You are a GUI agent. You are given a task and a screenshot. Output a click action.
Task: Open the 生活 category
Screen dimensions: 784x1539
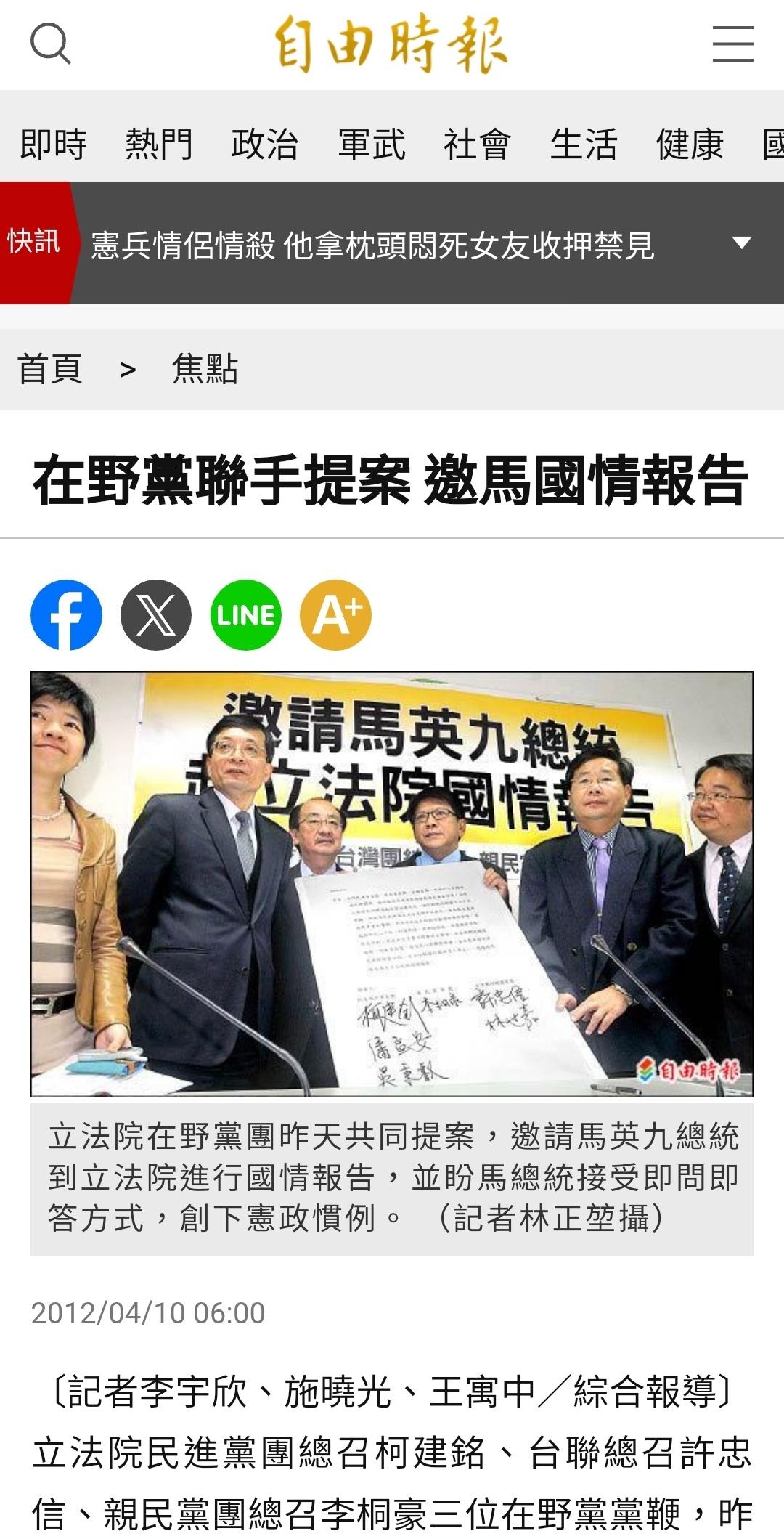583,144
